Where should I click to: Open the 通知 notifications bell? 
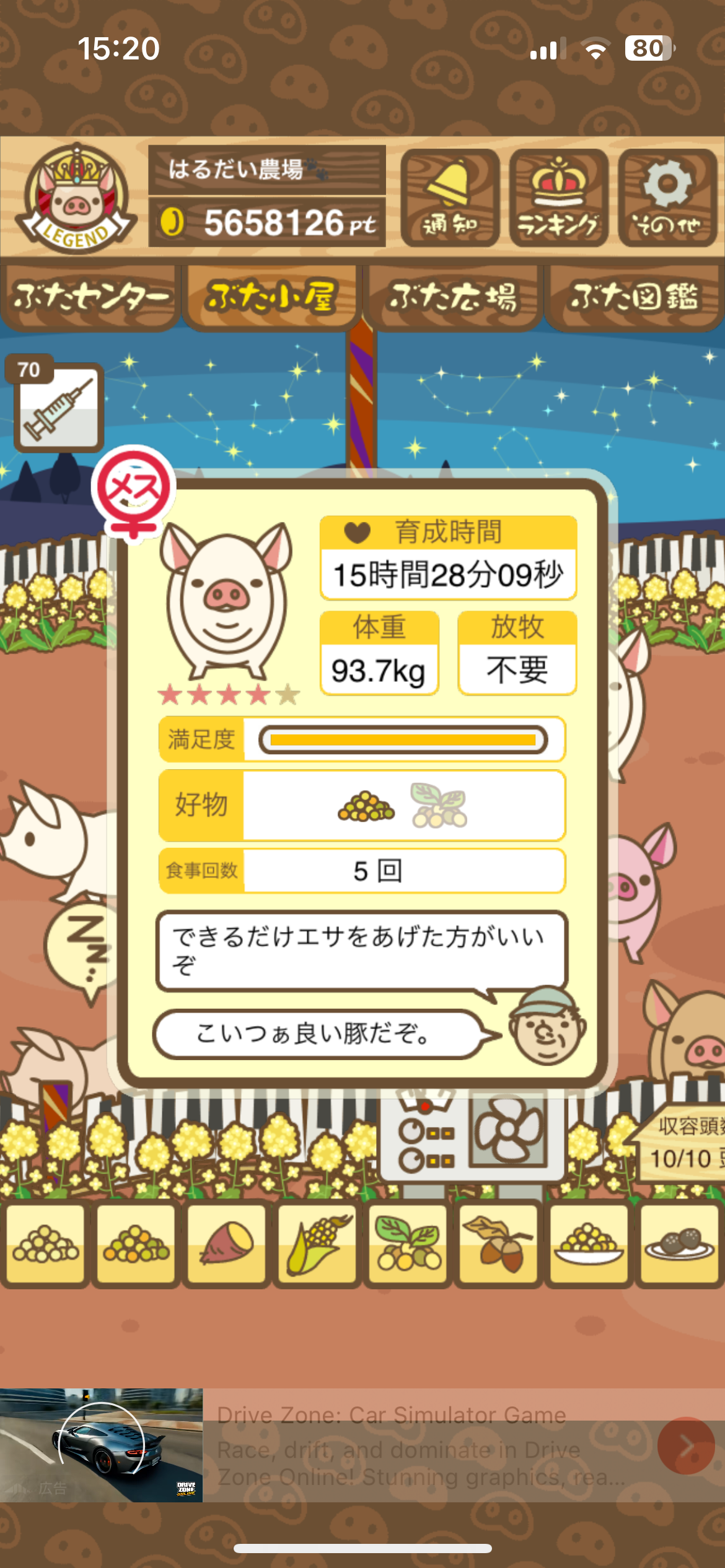[450, 198]
